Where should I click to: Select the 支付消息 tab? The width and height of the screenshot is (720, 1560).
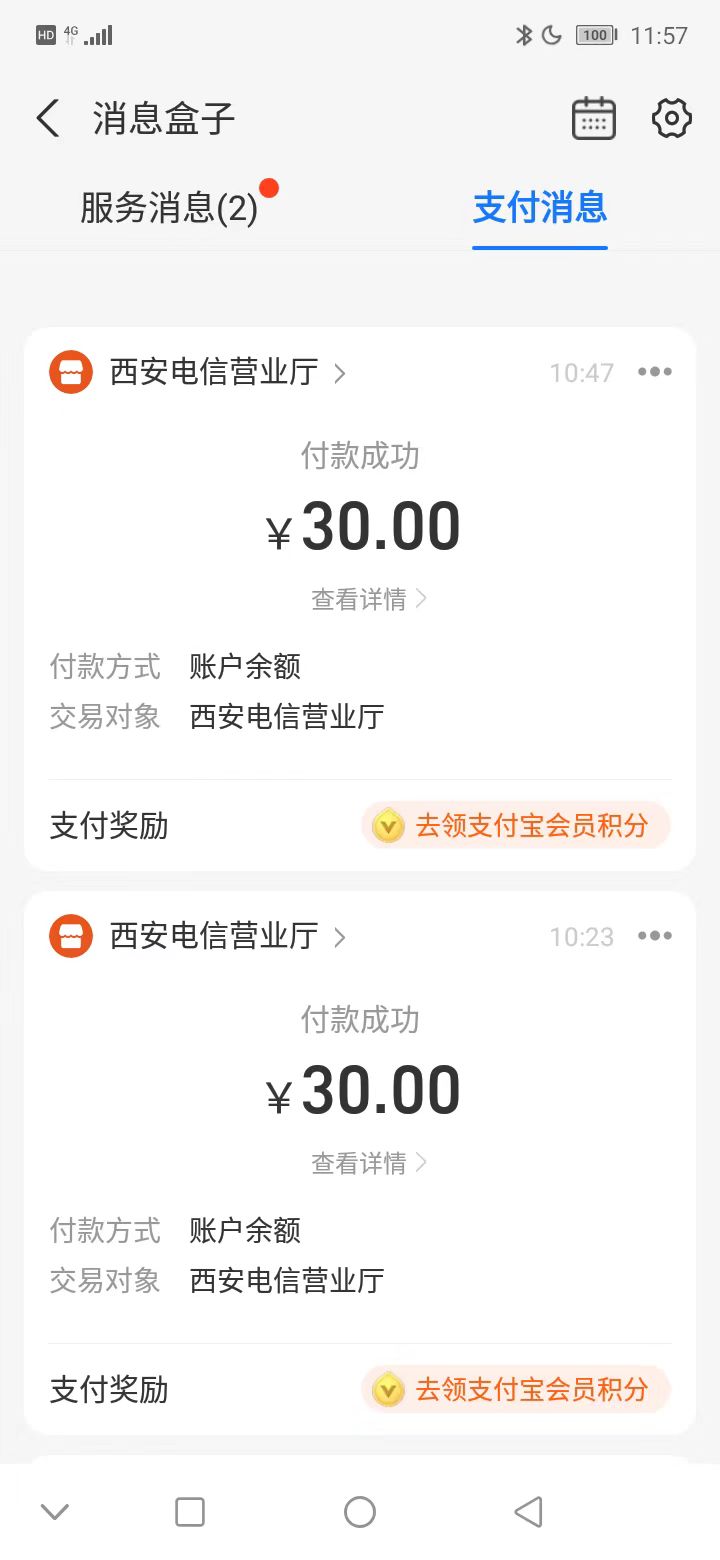pos(540,208)
